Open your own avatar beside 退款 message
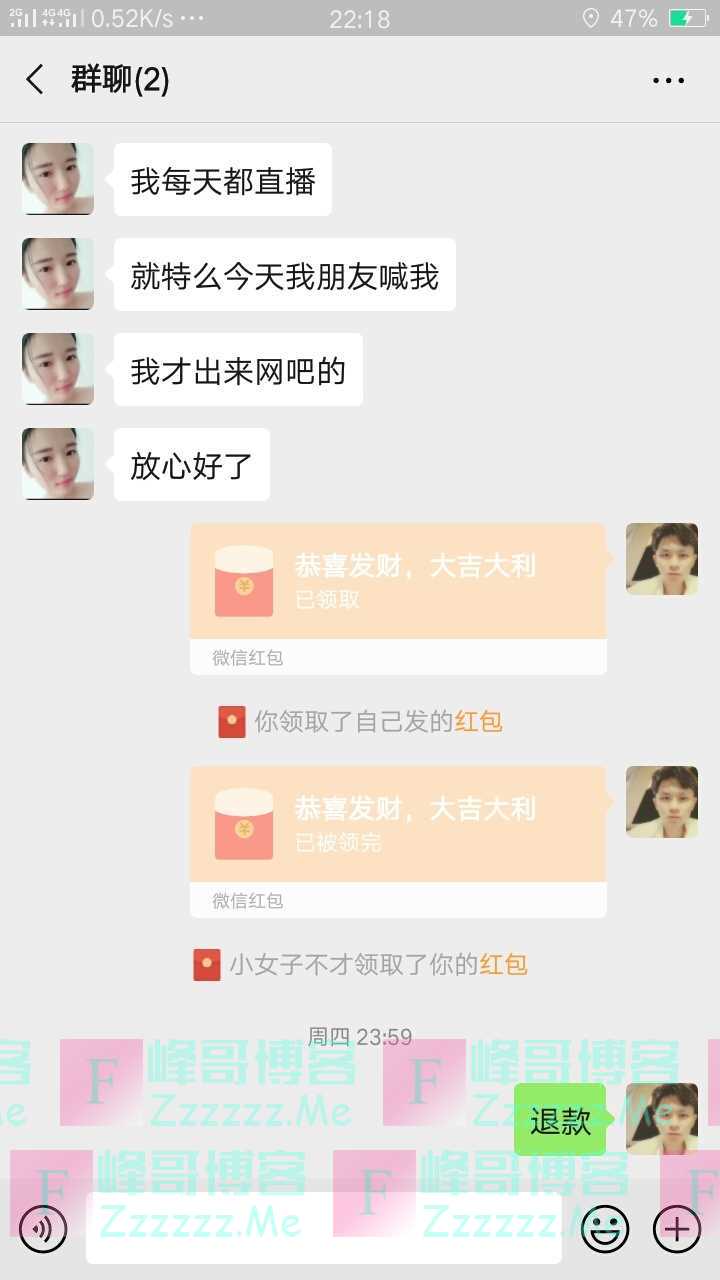720x1280 pixels. (x=662, y=1119)
